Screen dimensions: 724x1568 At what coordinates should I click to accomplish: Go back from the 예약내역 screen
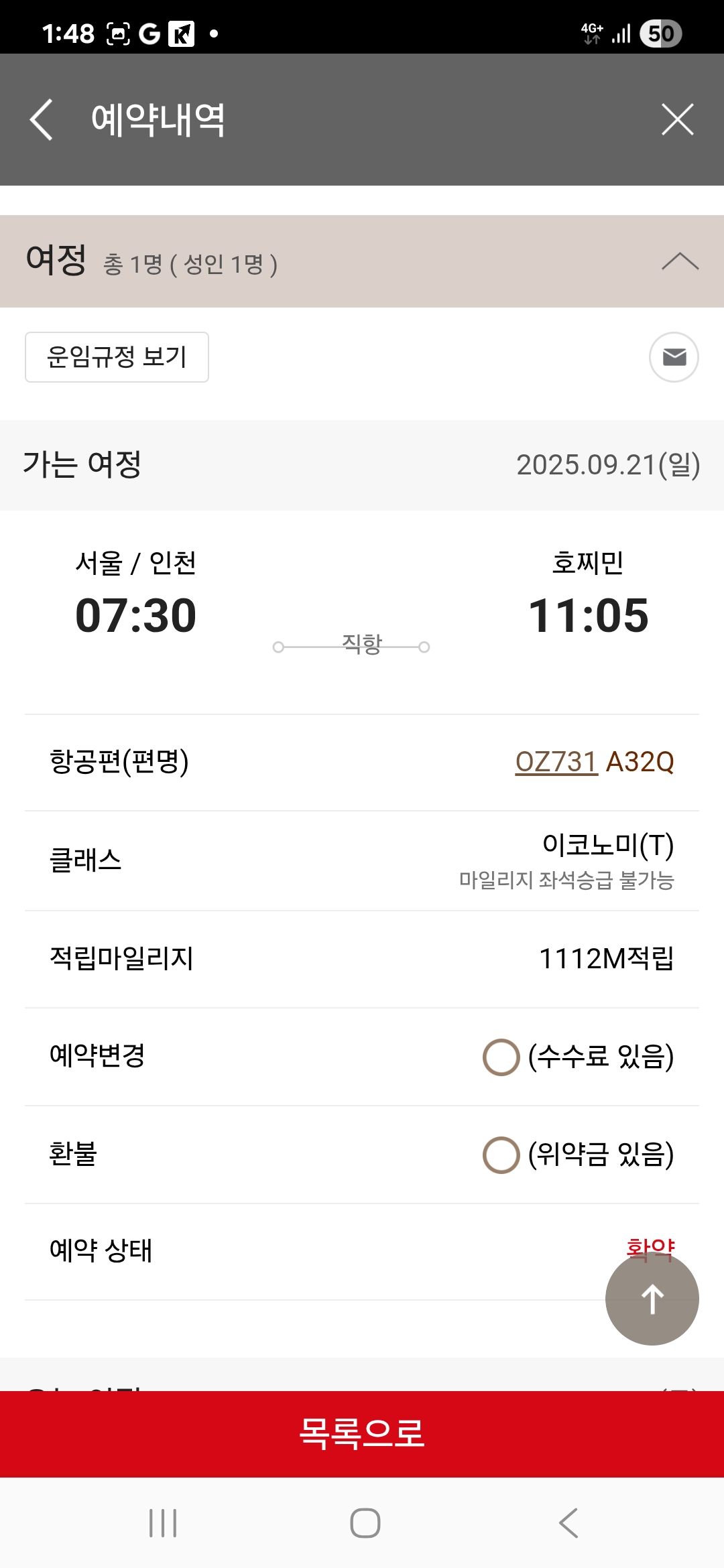click(42, 120)
